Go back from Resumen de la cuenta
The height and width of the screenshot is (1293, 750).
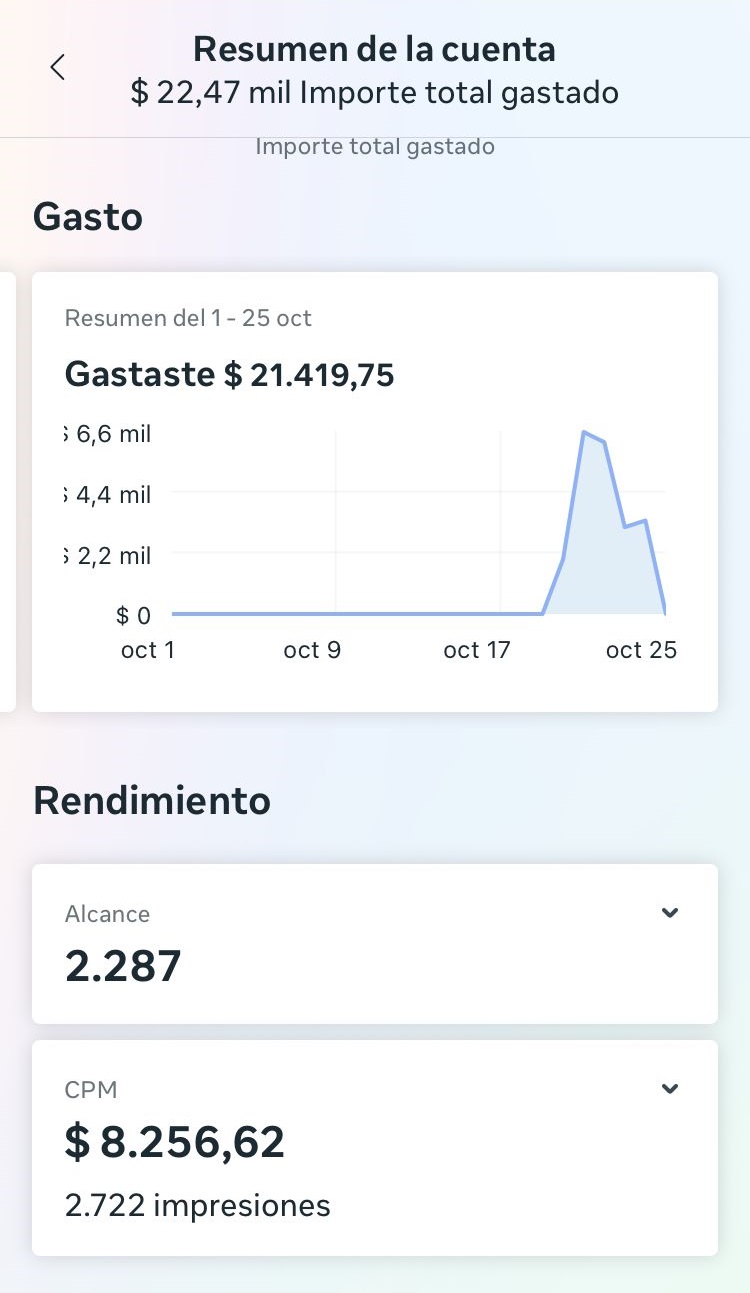pyautogui.click(x=58, y=67)
